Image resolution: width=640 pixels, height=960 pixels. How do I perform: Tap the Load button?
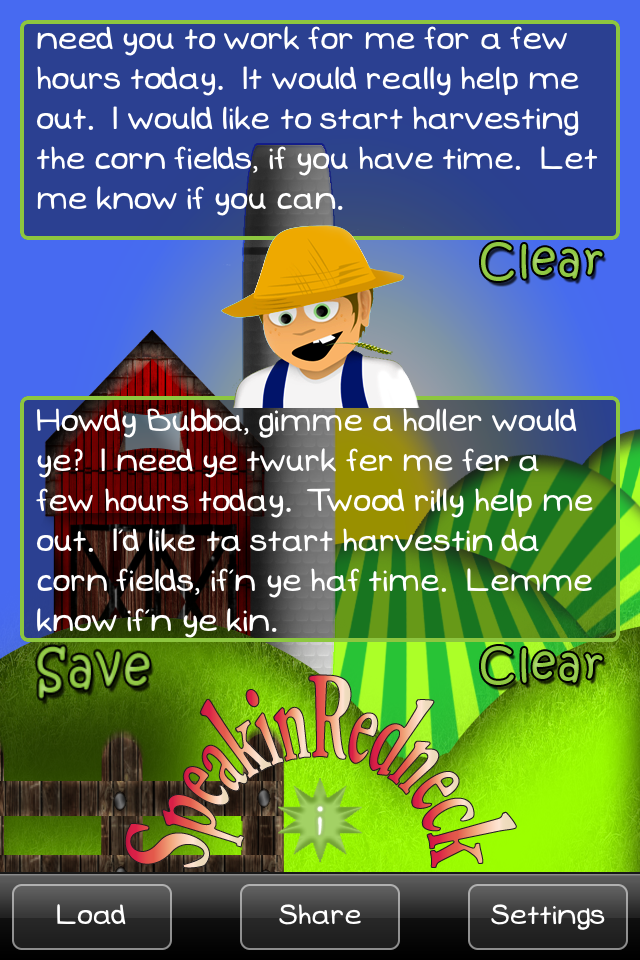92,916
